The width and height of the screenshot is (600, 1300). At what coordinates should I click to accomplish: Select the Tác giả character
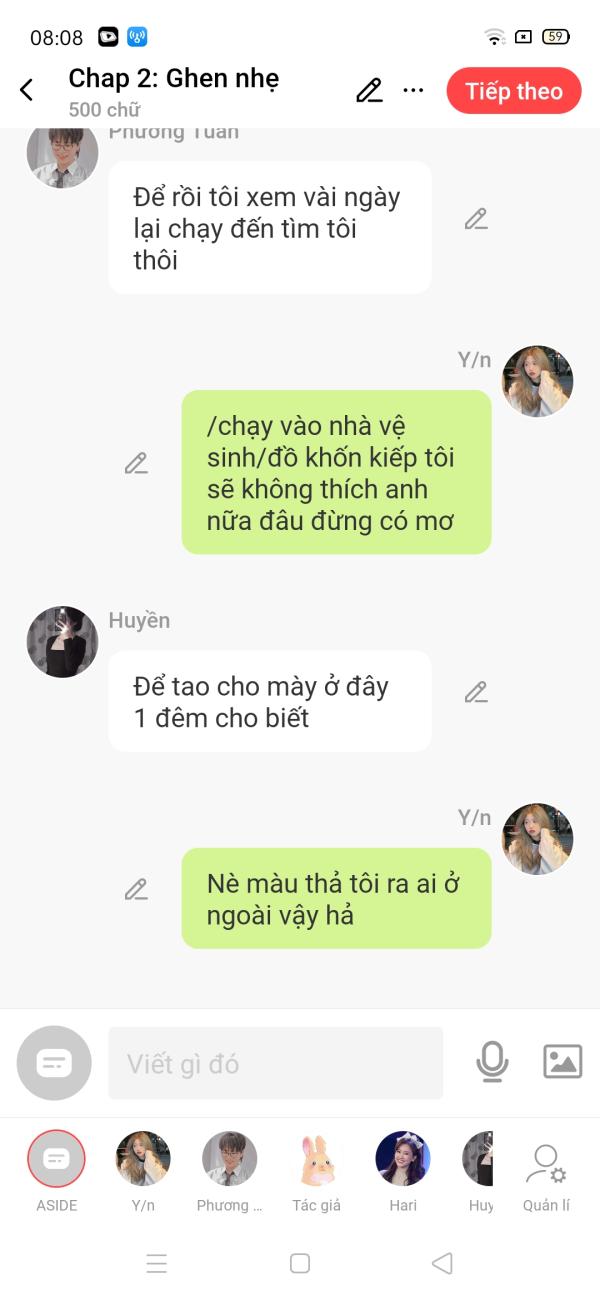coord(316,1159)
